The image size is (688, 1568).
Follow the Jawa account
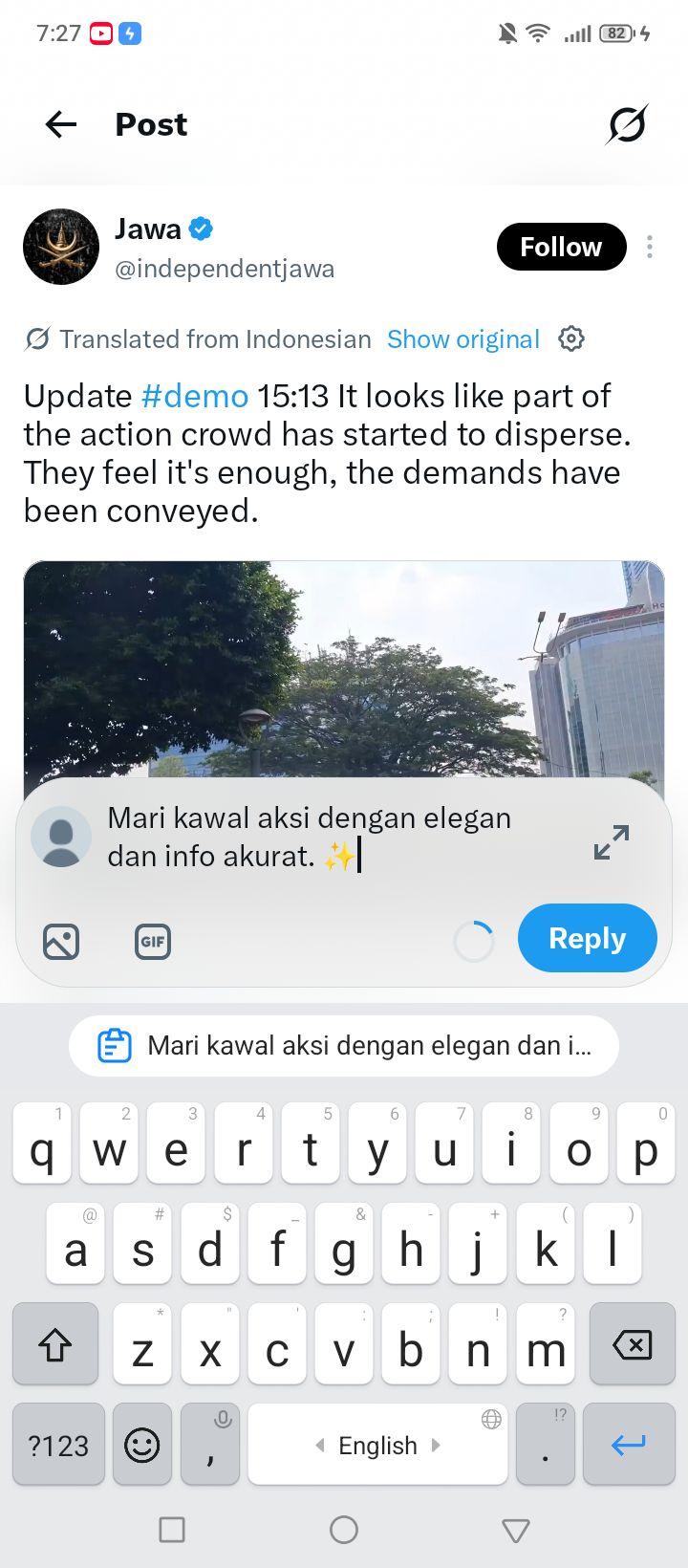[x=561, y=247]
